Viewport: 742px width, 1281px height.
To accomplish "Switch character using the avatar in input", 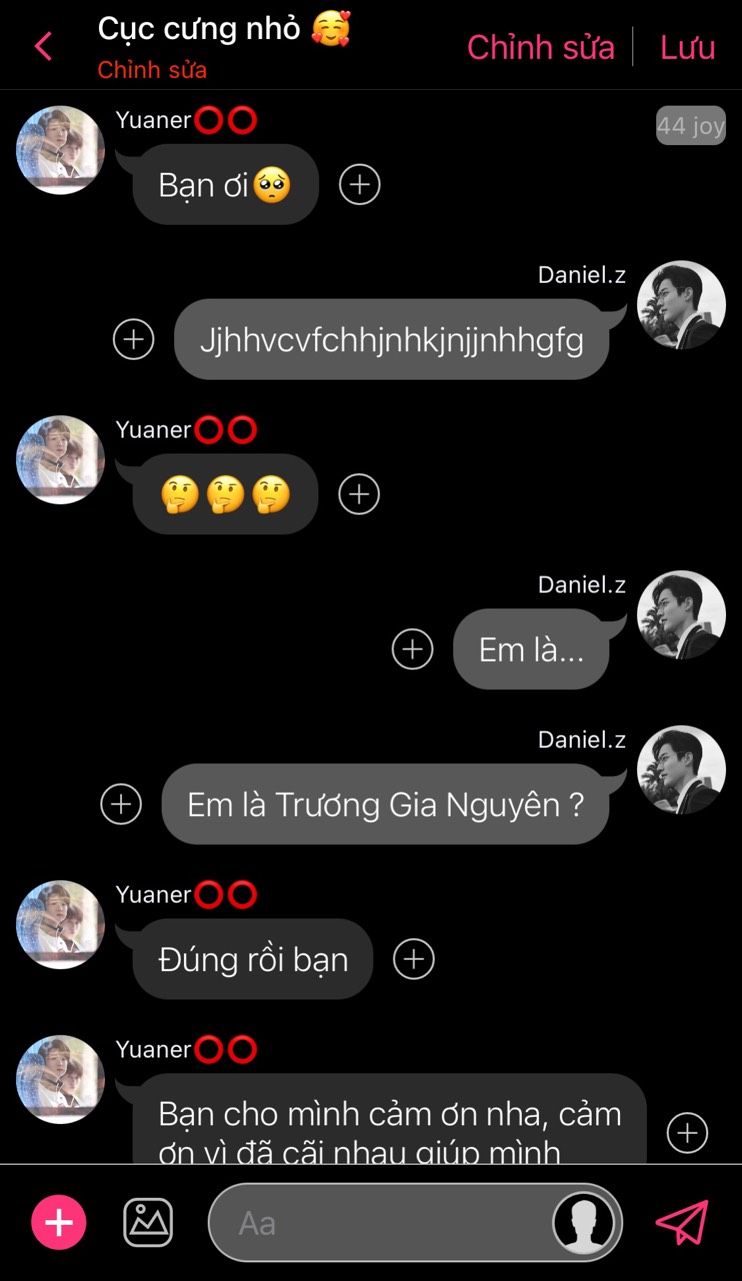I will (x=584, y=1222).
